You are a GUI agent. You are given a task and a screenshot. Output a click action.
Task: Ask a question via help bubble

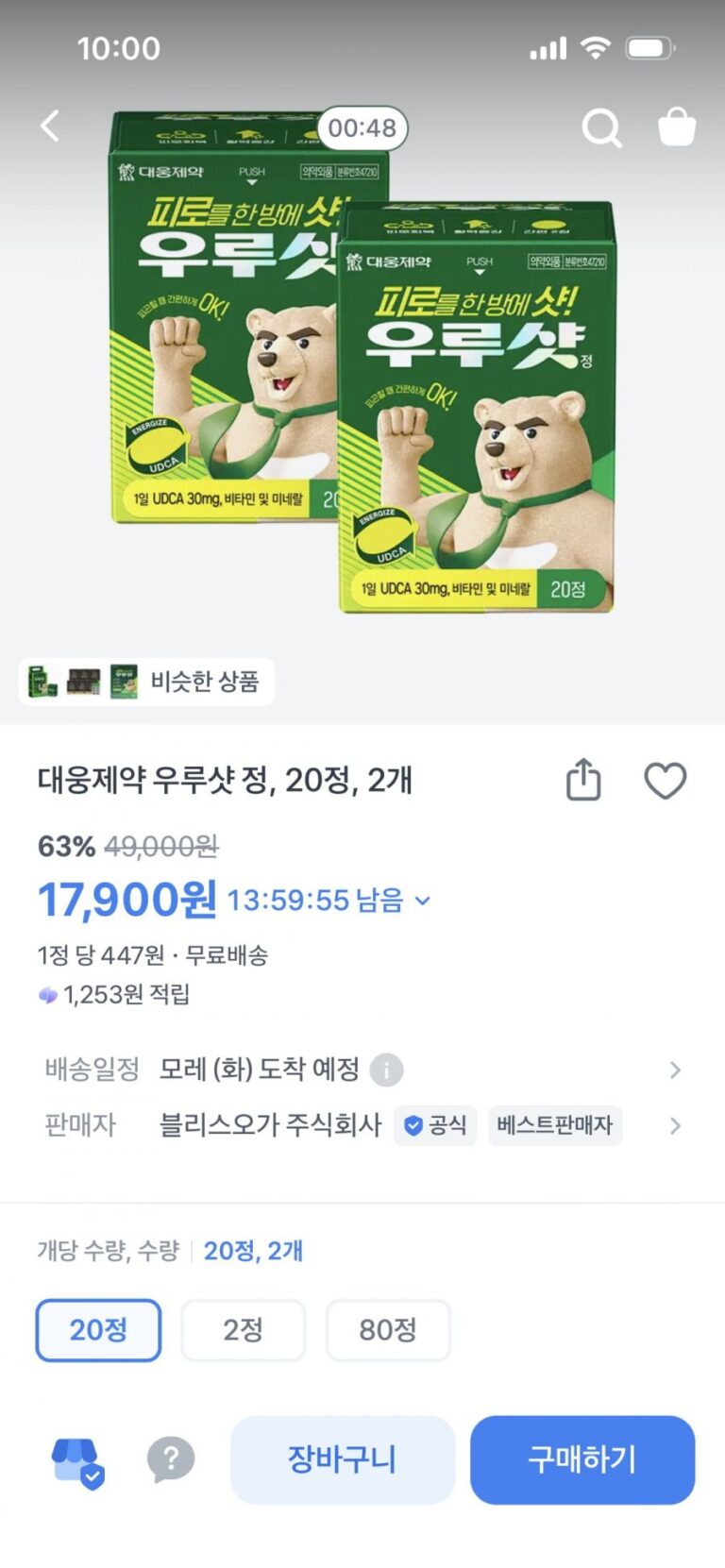pos(171,1460)
